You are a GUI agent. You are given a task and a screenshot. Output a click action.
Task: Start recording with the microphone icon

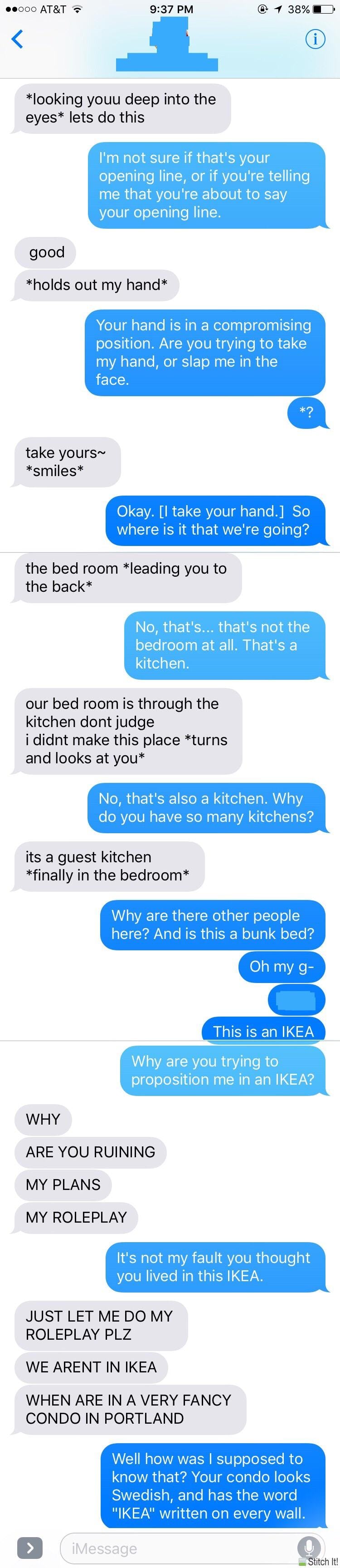[x=309, y=1547]
